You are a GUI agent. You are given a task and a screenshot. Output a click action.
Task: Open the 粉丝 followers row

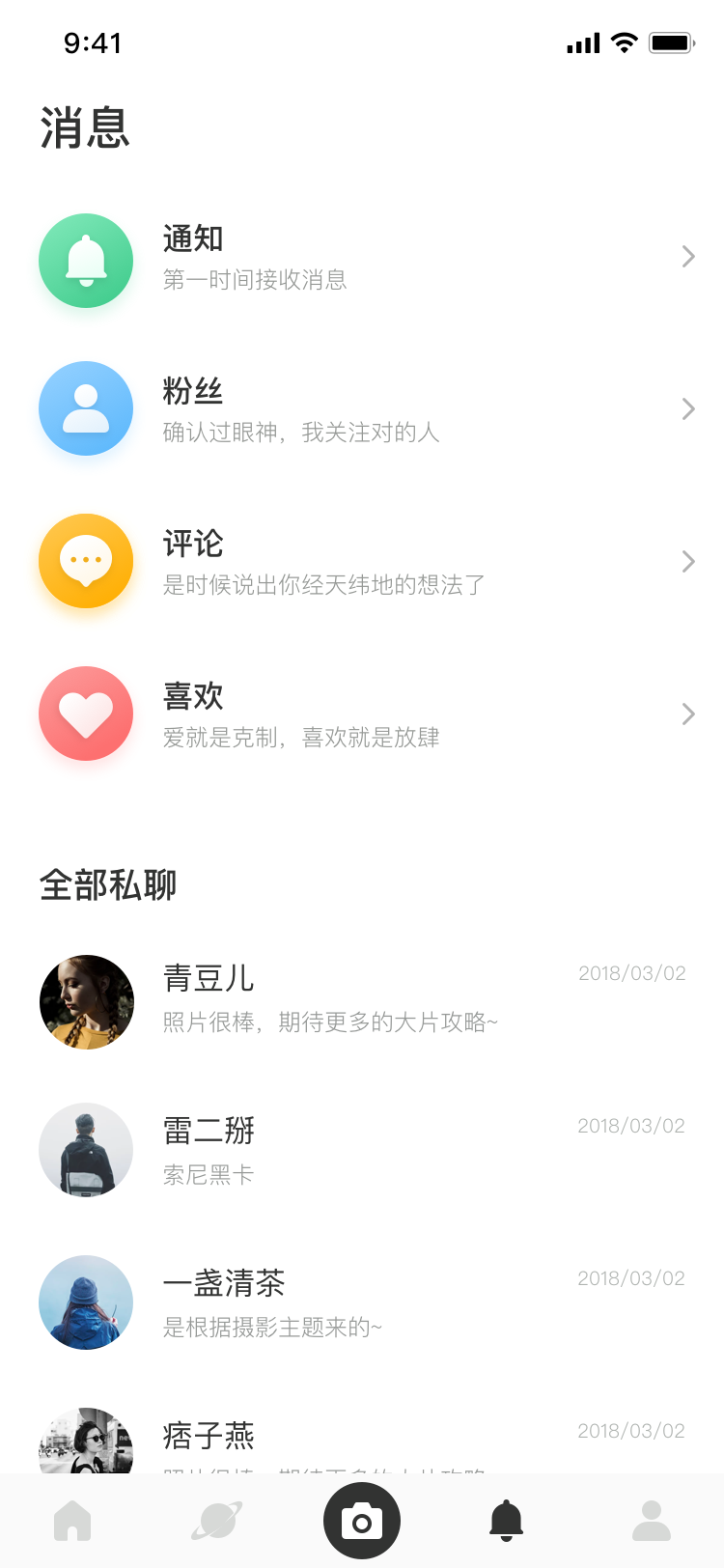click(x=362, y=409)
